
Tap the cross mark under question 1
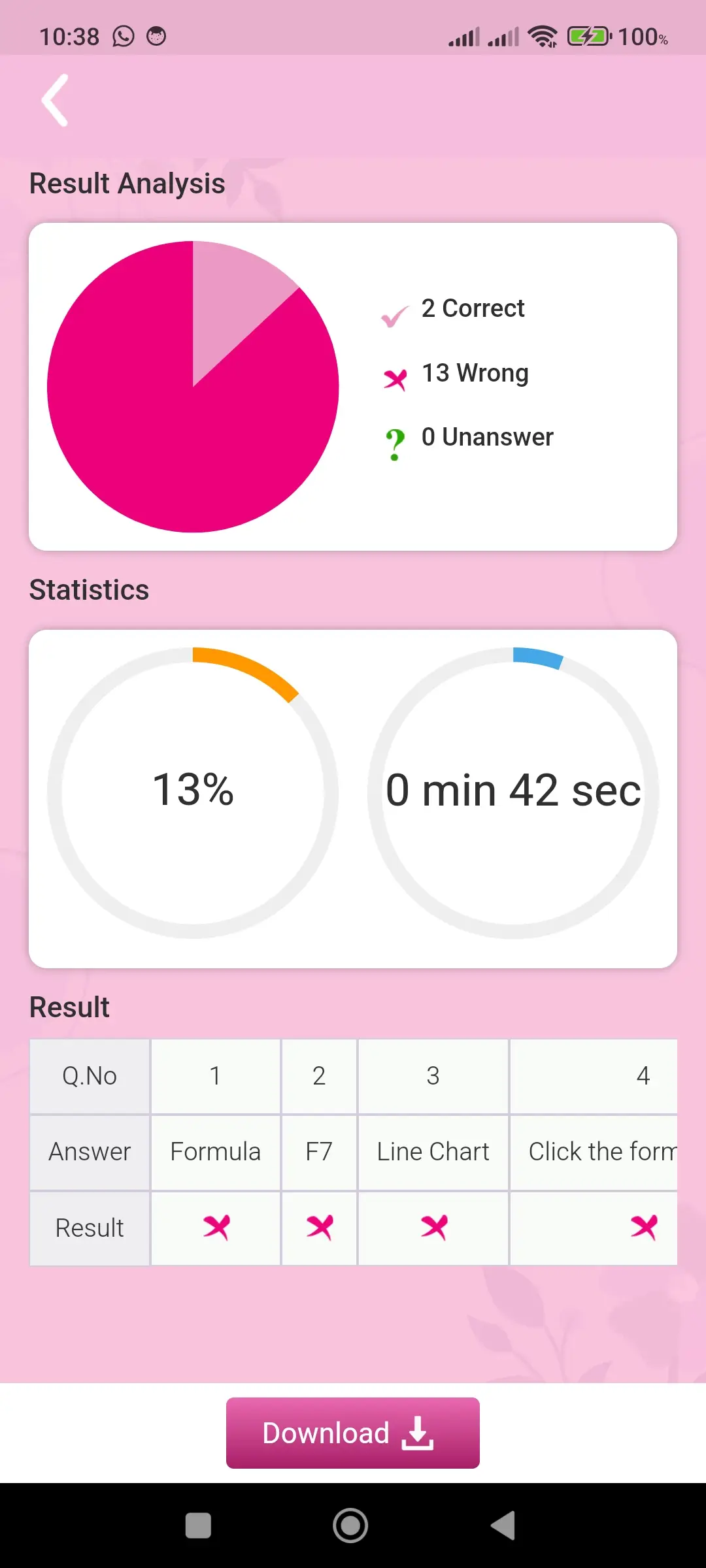(216, 1227)
